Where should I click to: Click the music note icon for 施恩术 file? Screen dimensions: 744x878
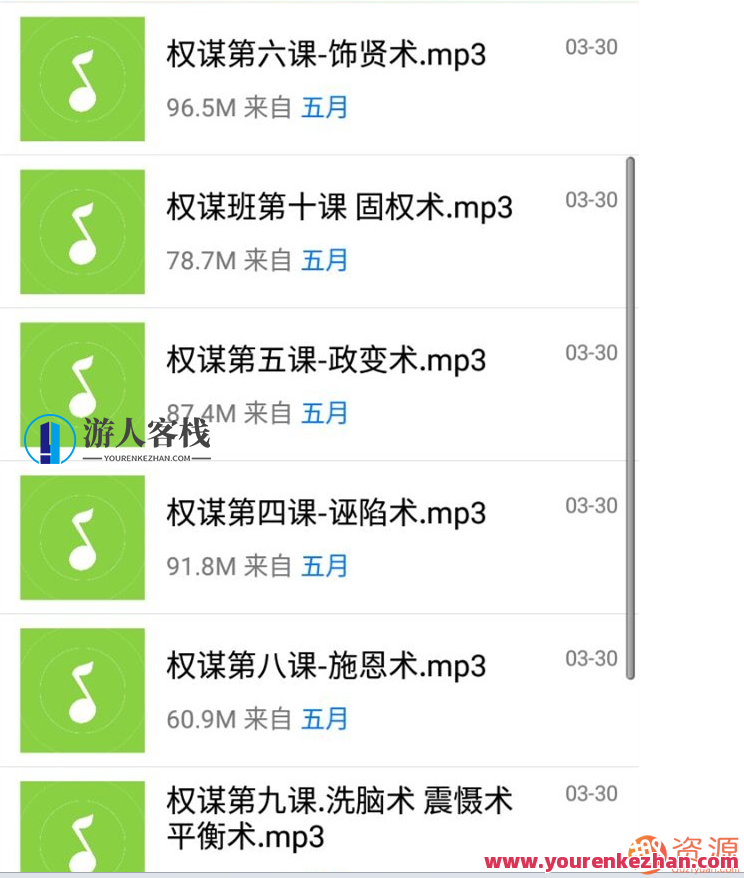pos(82,690)
